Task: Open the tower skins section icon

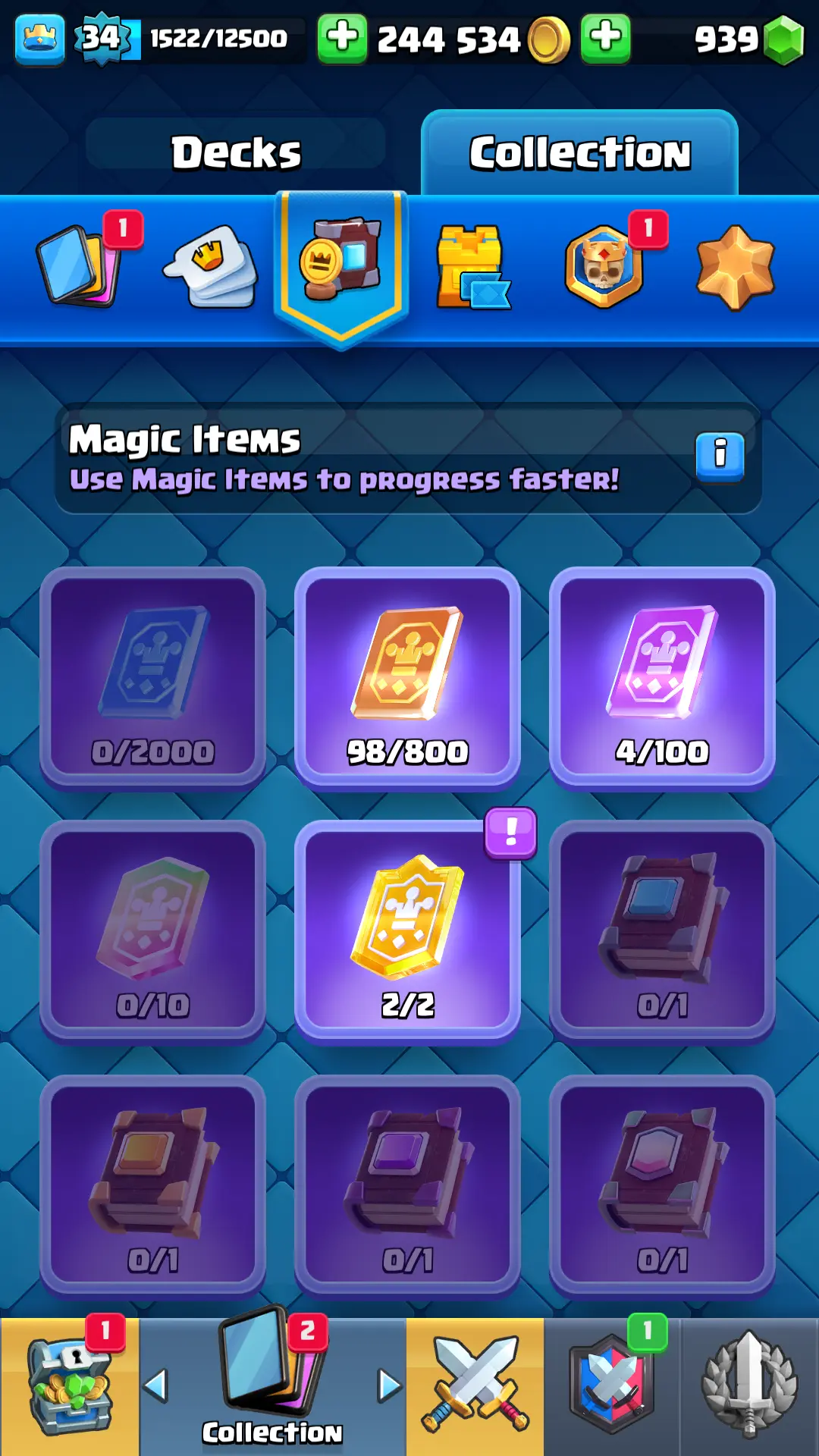Action: click(472, 267)
